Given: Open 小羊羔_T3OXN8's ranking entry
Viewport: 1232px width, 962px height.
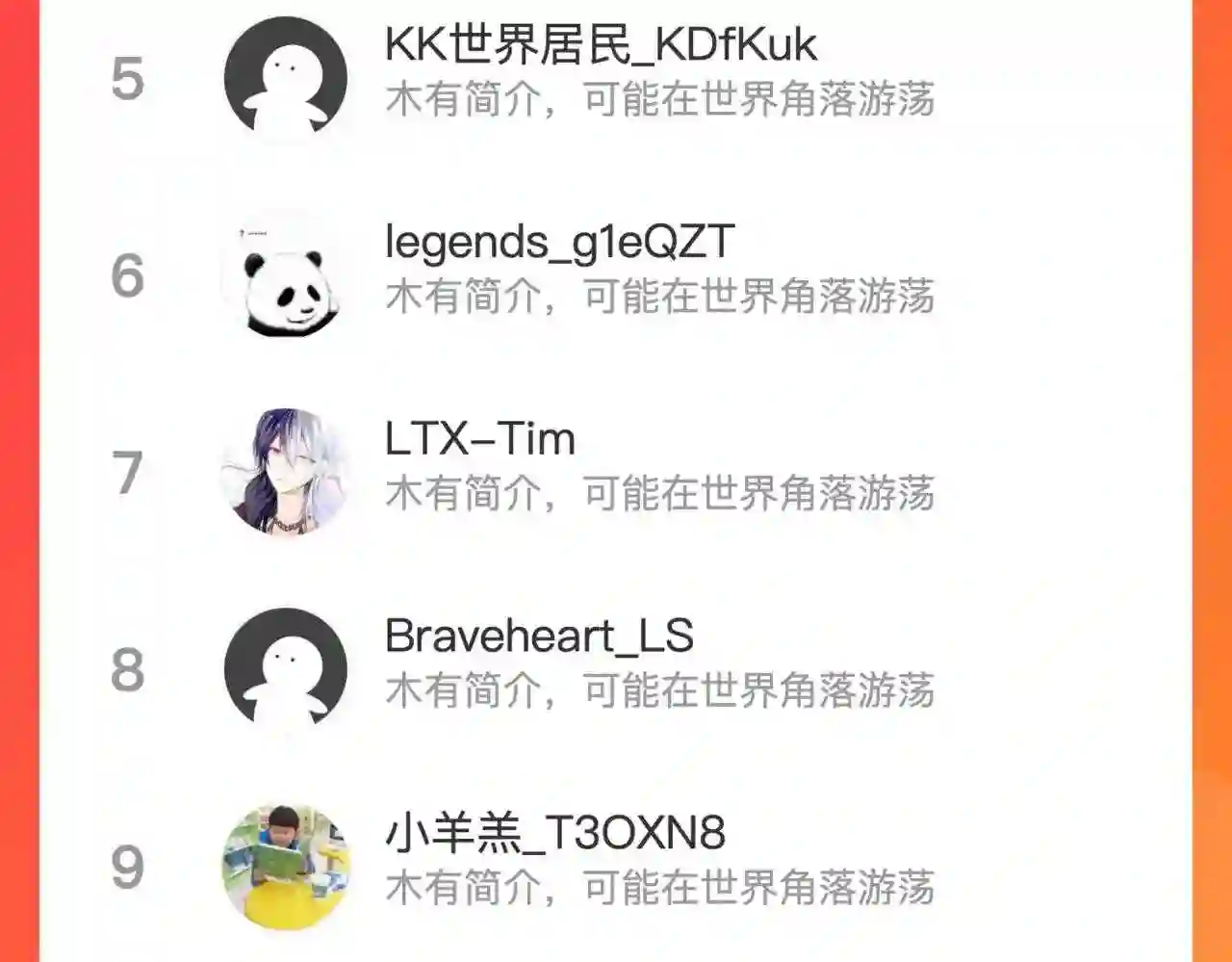Looking at the screenshot, I should (616, 866).
